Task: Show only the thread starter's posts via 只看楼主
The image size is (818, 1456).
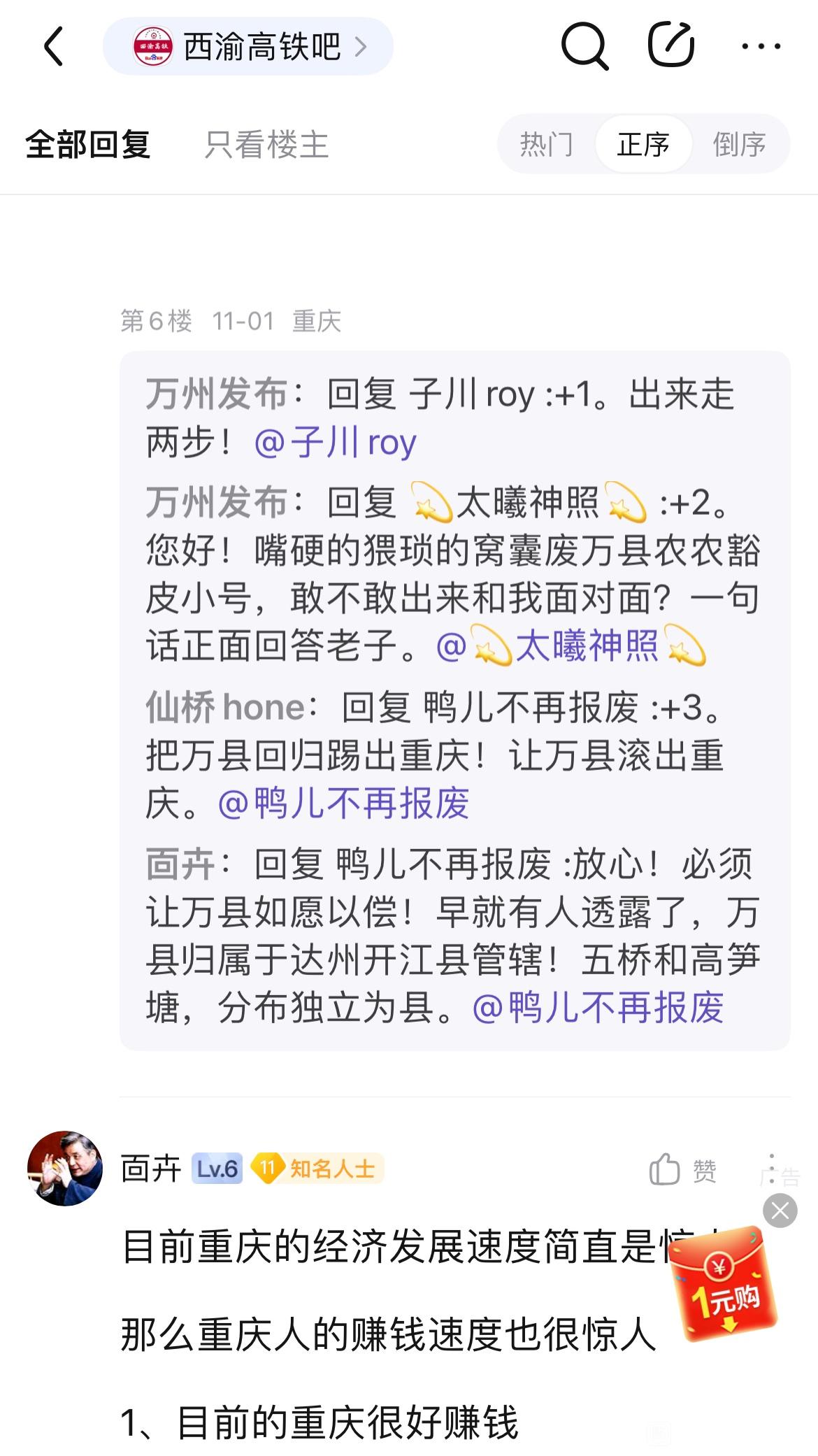Action: tap(266, 145)
